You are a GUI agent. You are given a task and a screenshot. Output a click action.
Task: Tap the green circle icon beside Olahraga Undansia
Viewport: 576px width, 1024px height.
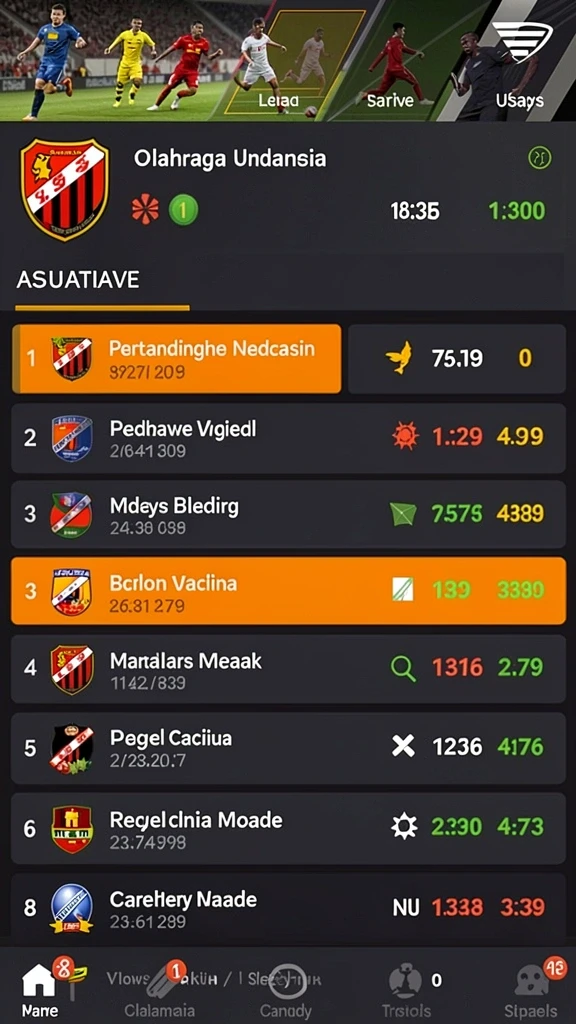(539, 157)
